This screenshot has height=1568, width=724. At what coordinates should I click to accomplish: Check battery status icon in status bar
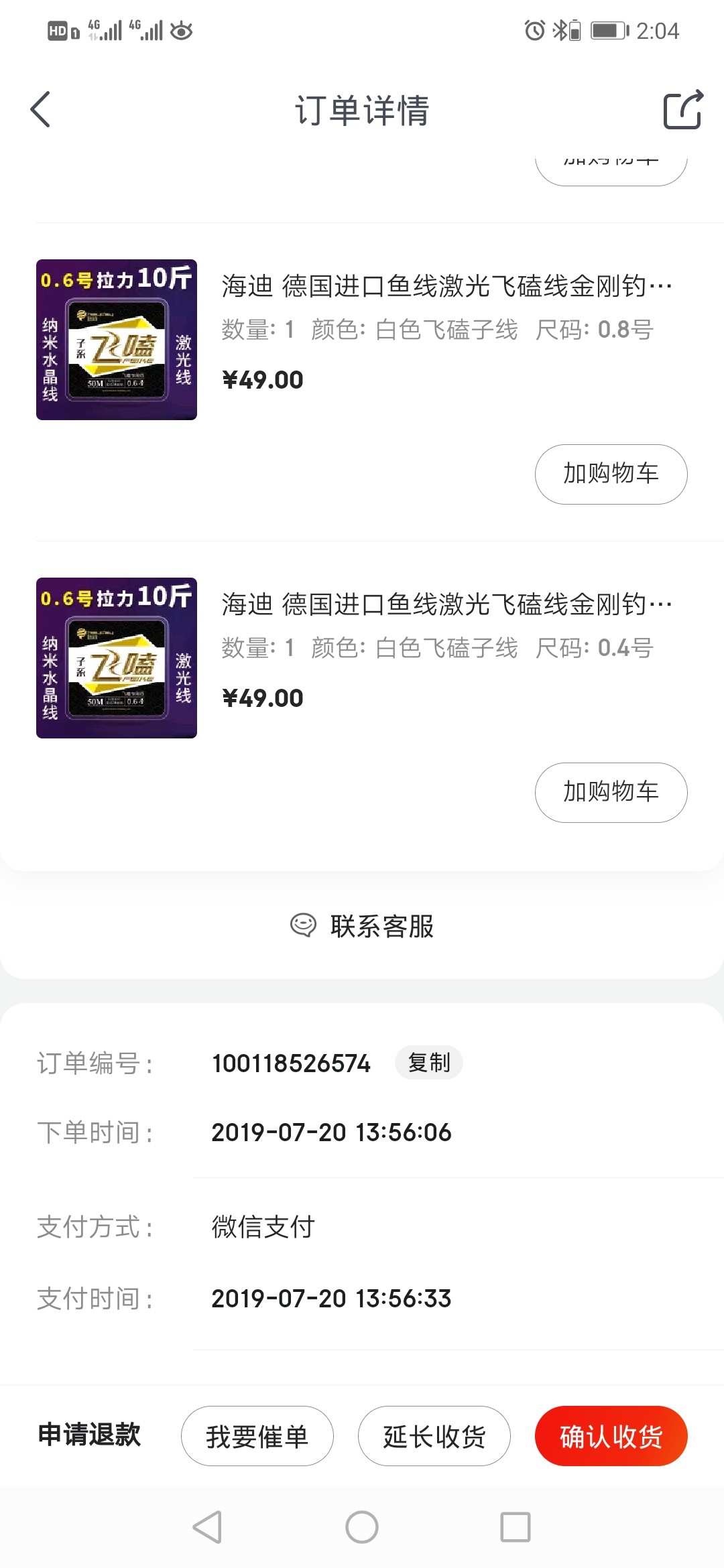pos(607,30)
